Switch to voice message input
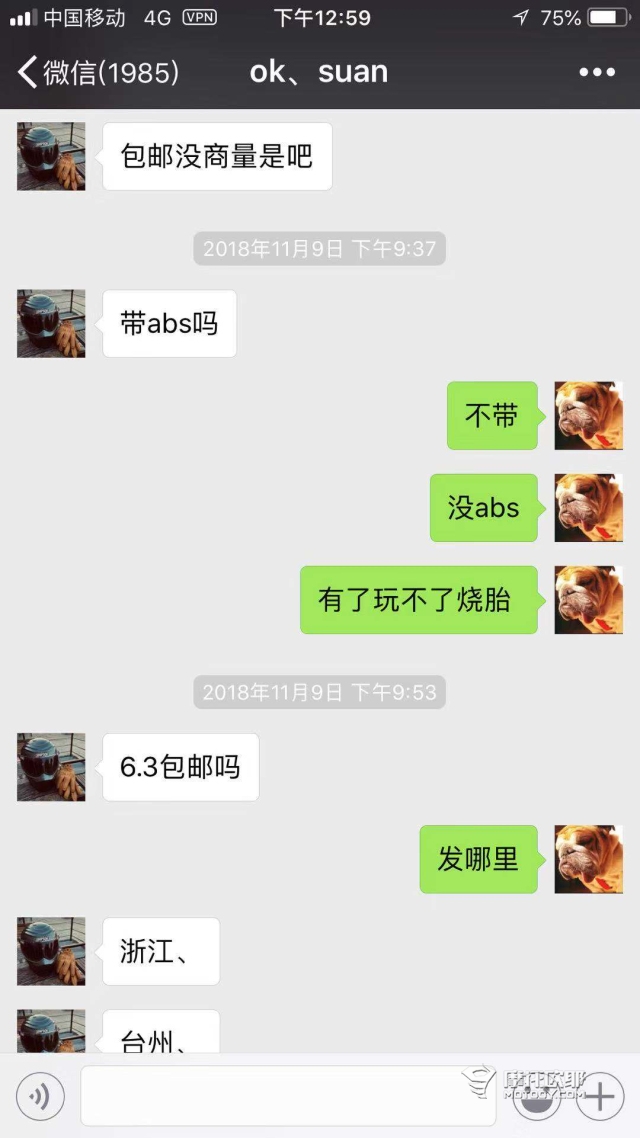 (x=40, y=1097)
